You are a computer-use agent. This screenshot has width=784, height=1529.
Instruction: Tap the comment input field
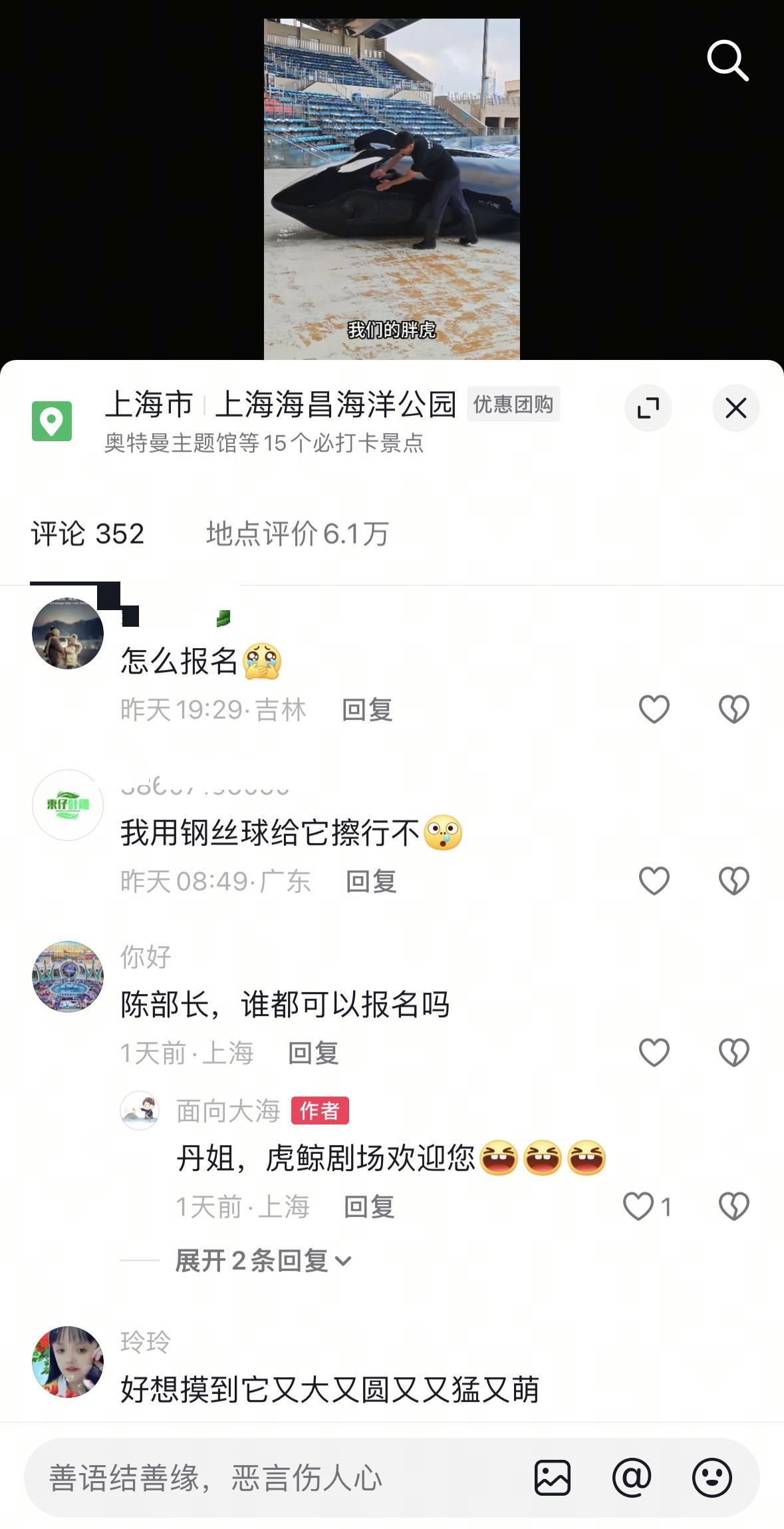[266, 1478]
